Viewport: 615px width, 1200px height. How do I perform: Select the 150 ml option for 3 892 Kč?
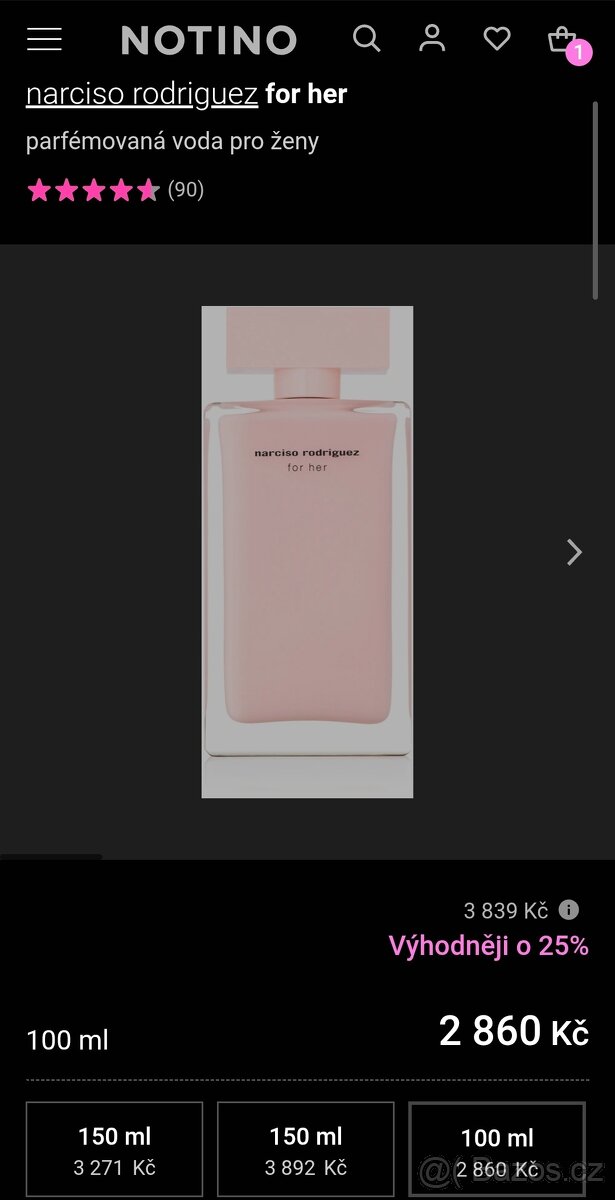point(306,1150)
